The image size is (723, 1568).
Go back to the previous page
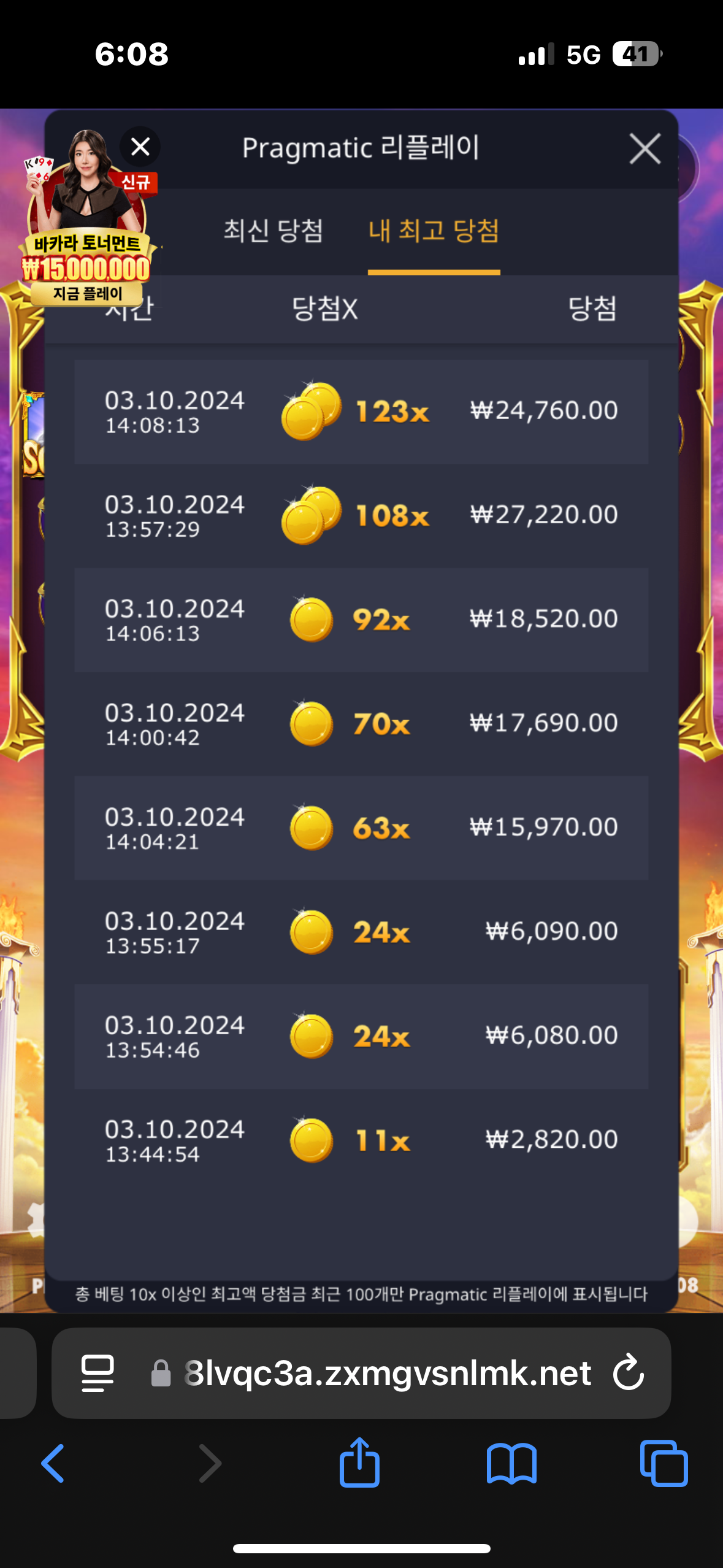(53, 1463)
